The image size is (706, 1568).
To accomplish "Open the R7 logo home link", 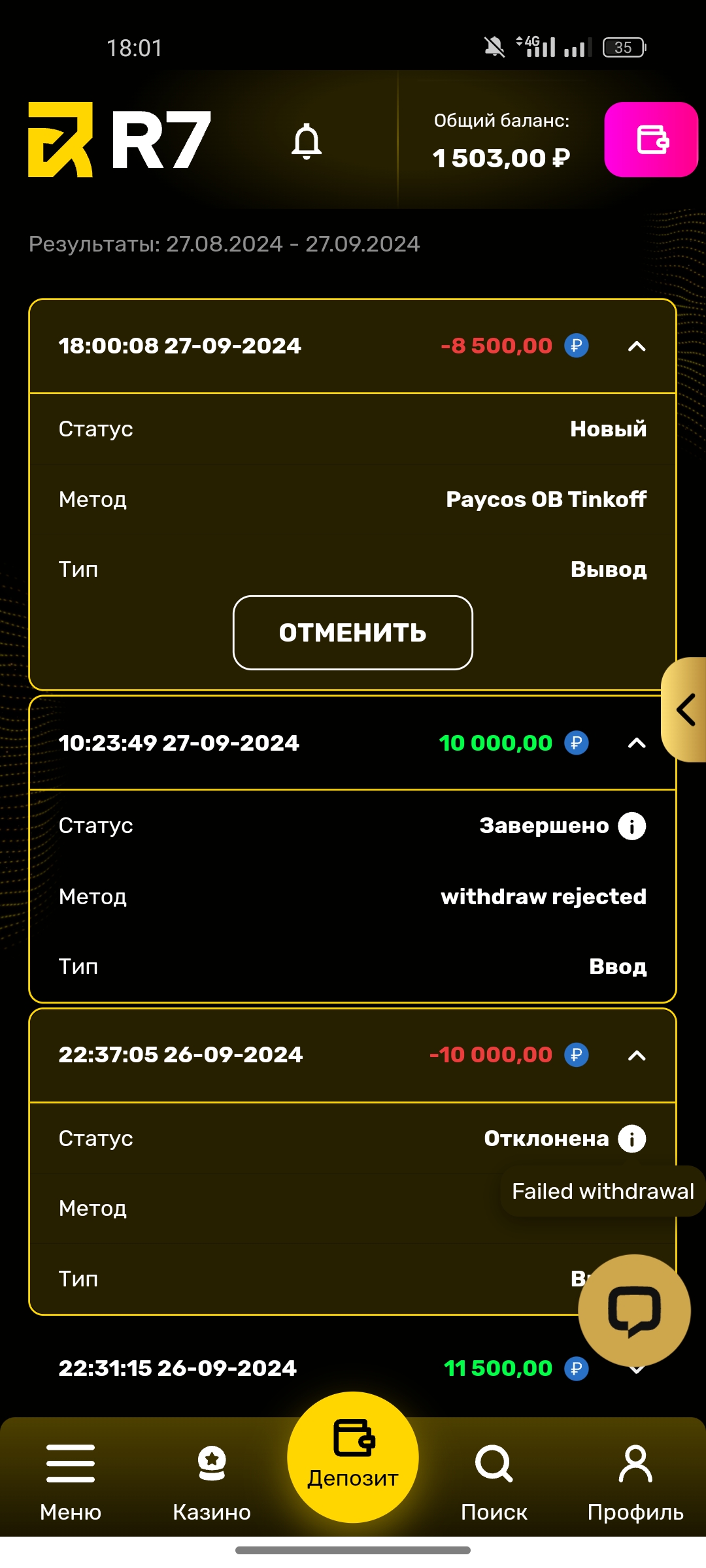I will [120, 140].
